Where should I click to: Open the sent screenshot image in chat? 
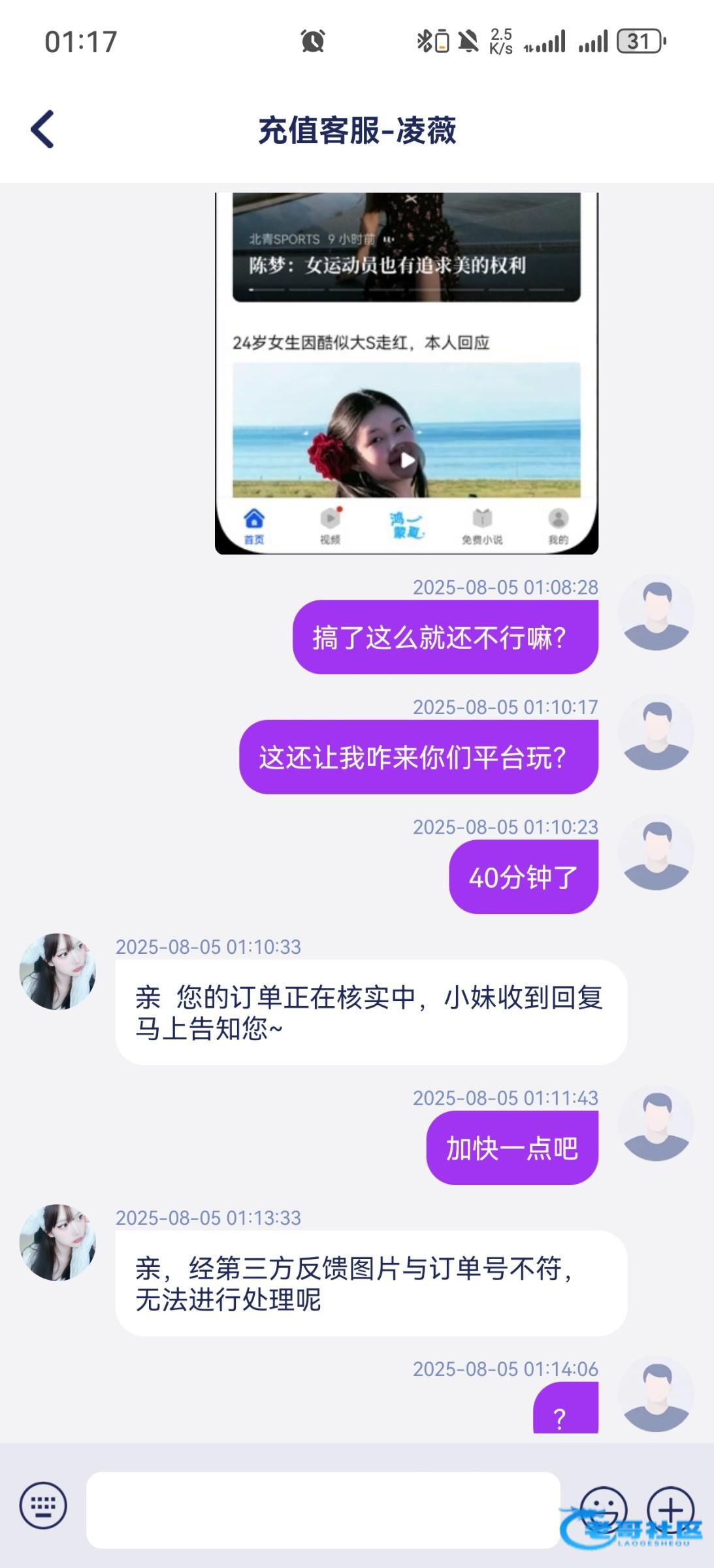click(x=406, y=373)
